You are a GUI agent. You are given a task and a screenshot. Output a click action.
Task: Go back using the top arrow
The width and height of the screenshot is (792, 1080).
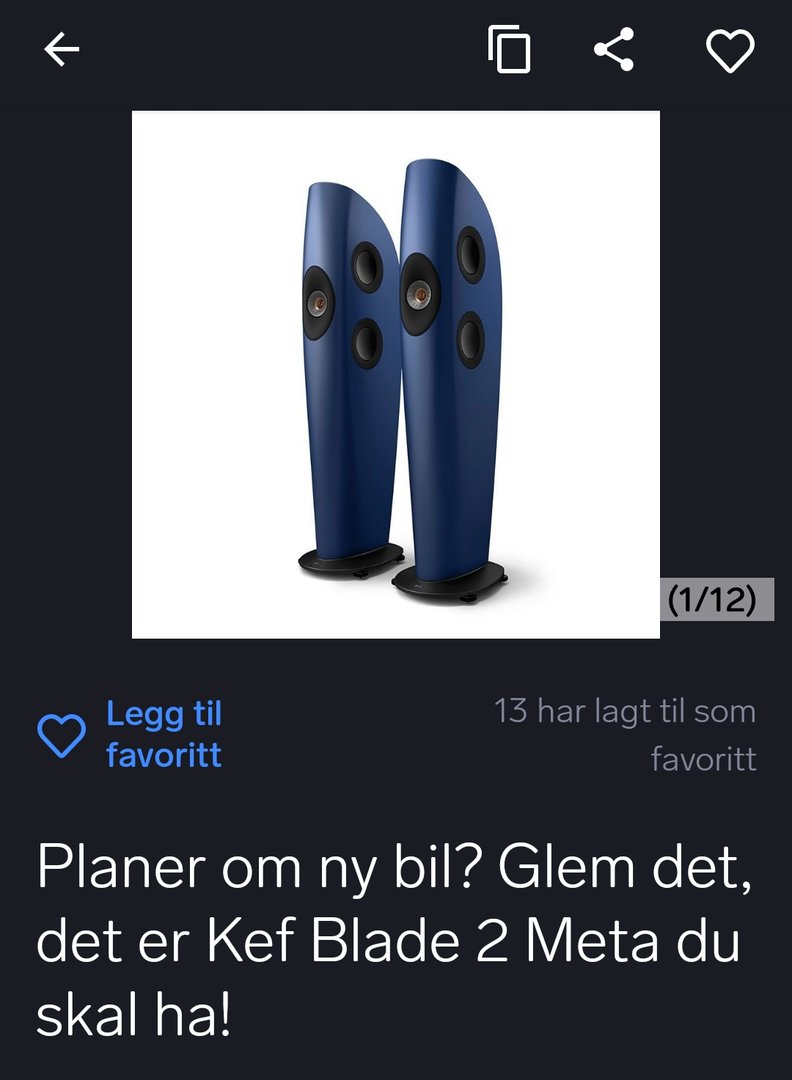(61, 50)
